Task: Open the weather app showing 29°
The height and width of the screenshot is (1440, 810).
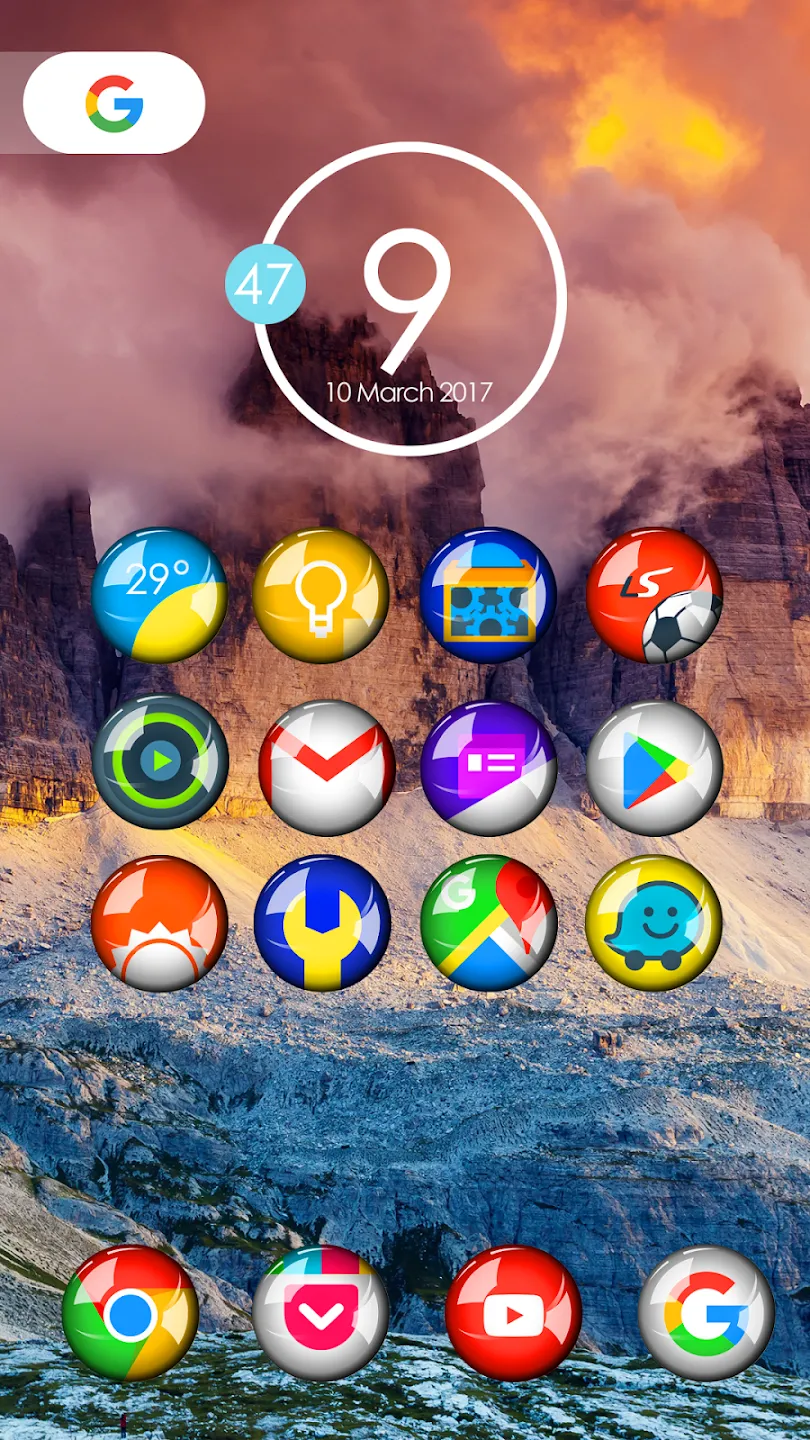Action: point(160,596)
